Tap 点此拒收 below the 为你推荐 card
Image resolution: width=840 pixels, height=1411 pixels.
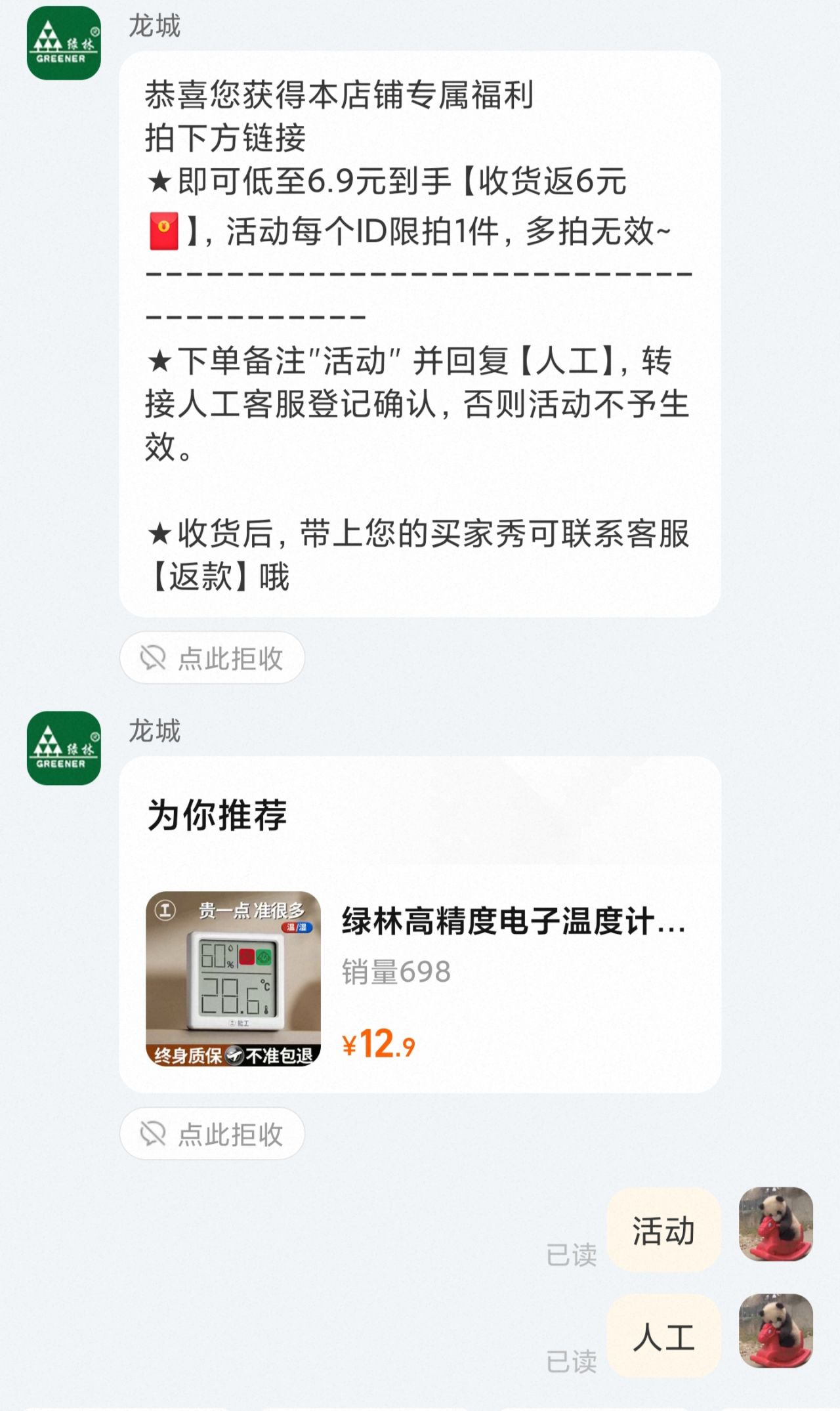212,1133
